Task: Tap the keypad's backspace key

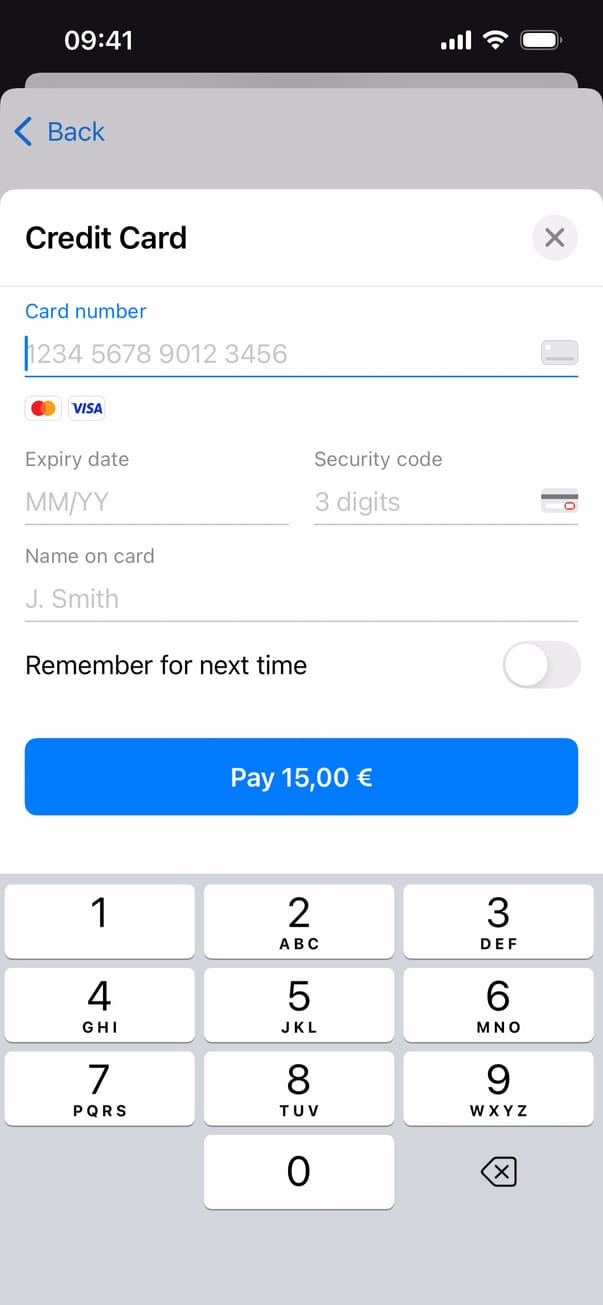Action: coord(498,1171)
